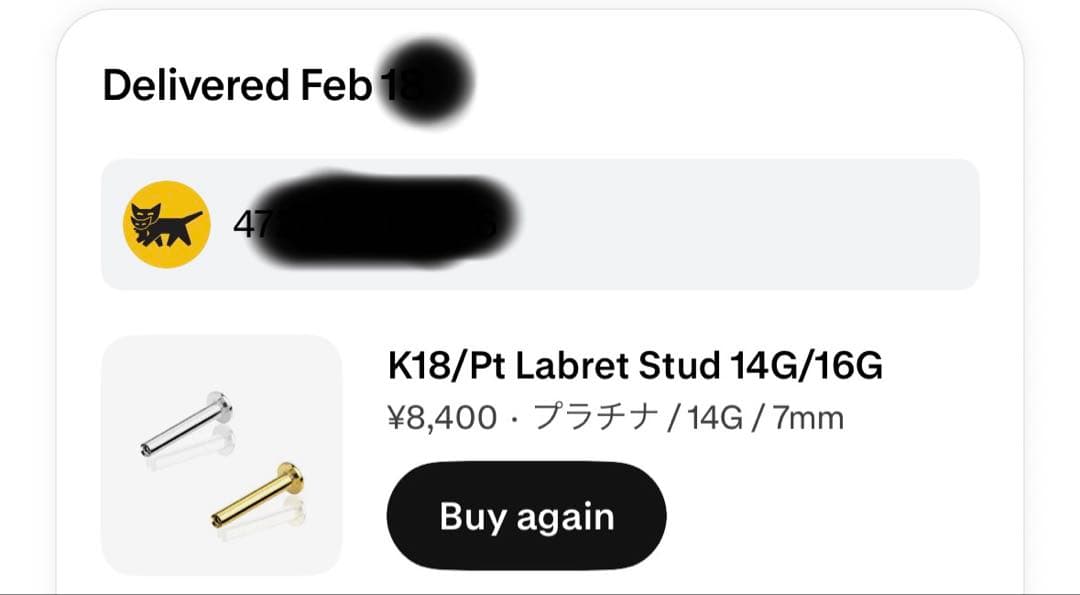Open the Labret Stud product image
The width and height of the screenshot is (1080, 595).
(x=222, y=455)
